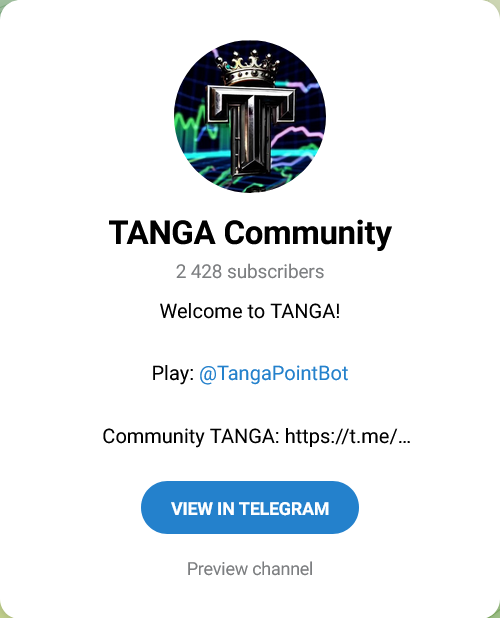This screenshot has height=618, width=500.
Task: Open the Preview channel link
Action: (x=250, y=569)
